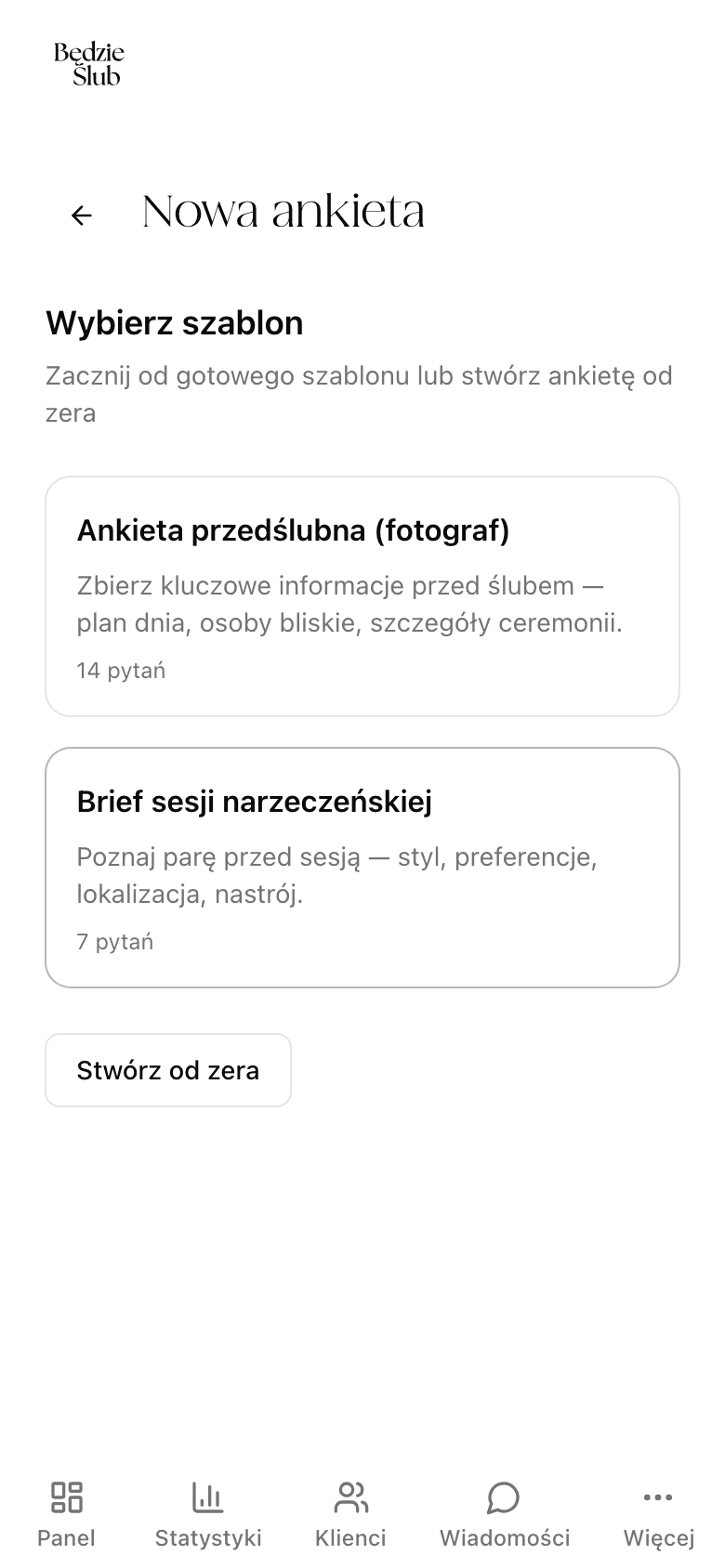
Task: Tap the 'Statystyki' label in bottom navigation
Action: click(208, 1537)
